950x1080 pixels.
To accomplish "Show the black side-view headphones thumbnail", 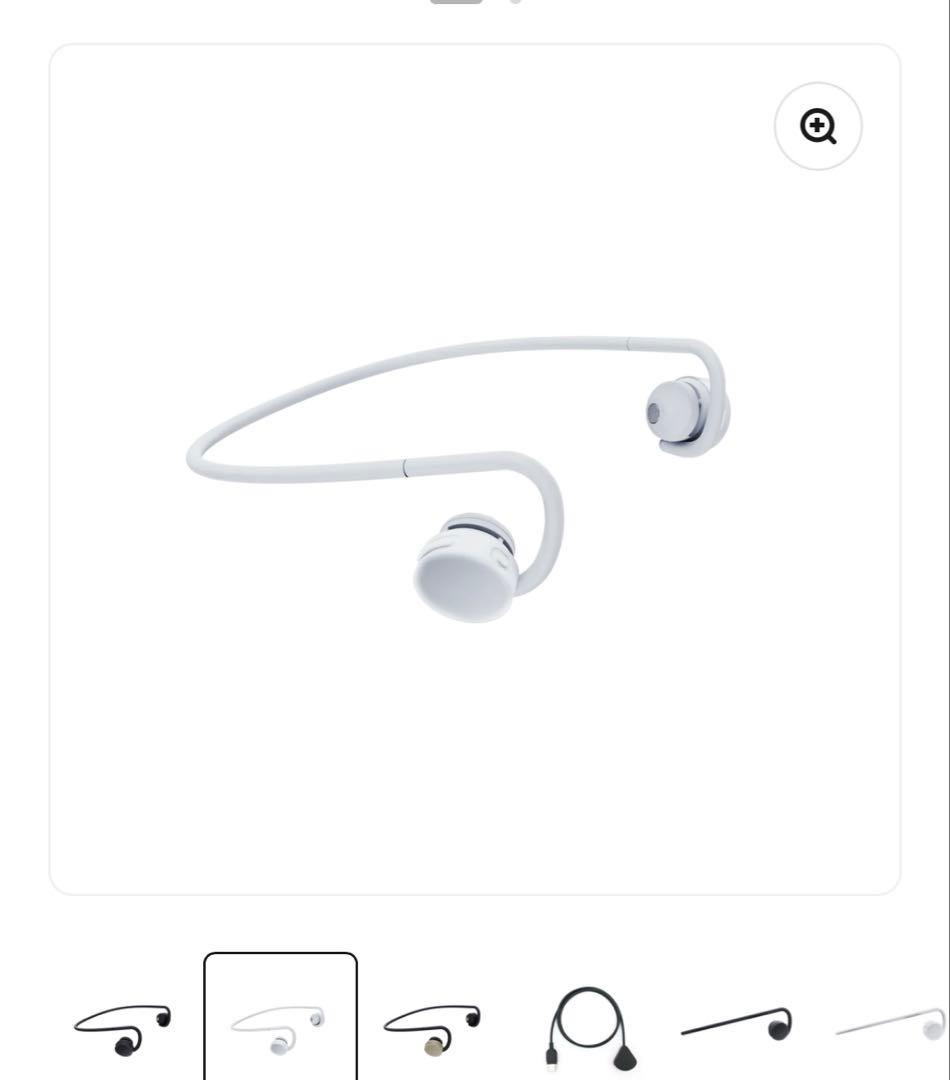I will [740, 1026].
